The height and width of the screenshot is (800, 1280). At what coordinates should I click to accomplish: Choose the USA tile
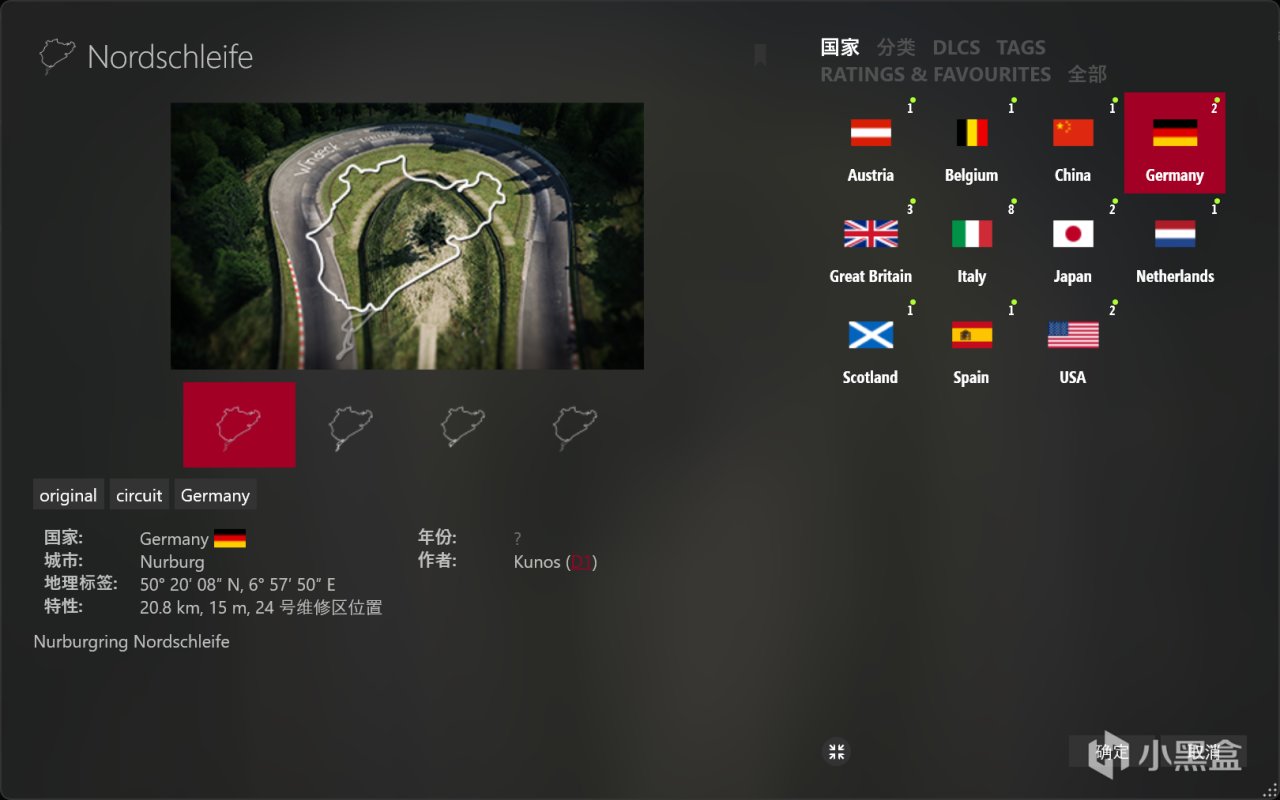tap(1073, 346)
